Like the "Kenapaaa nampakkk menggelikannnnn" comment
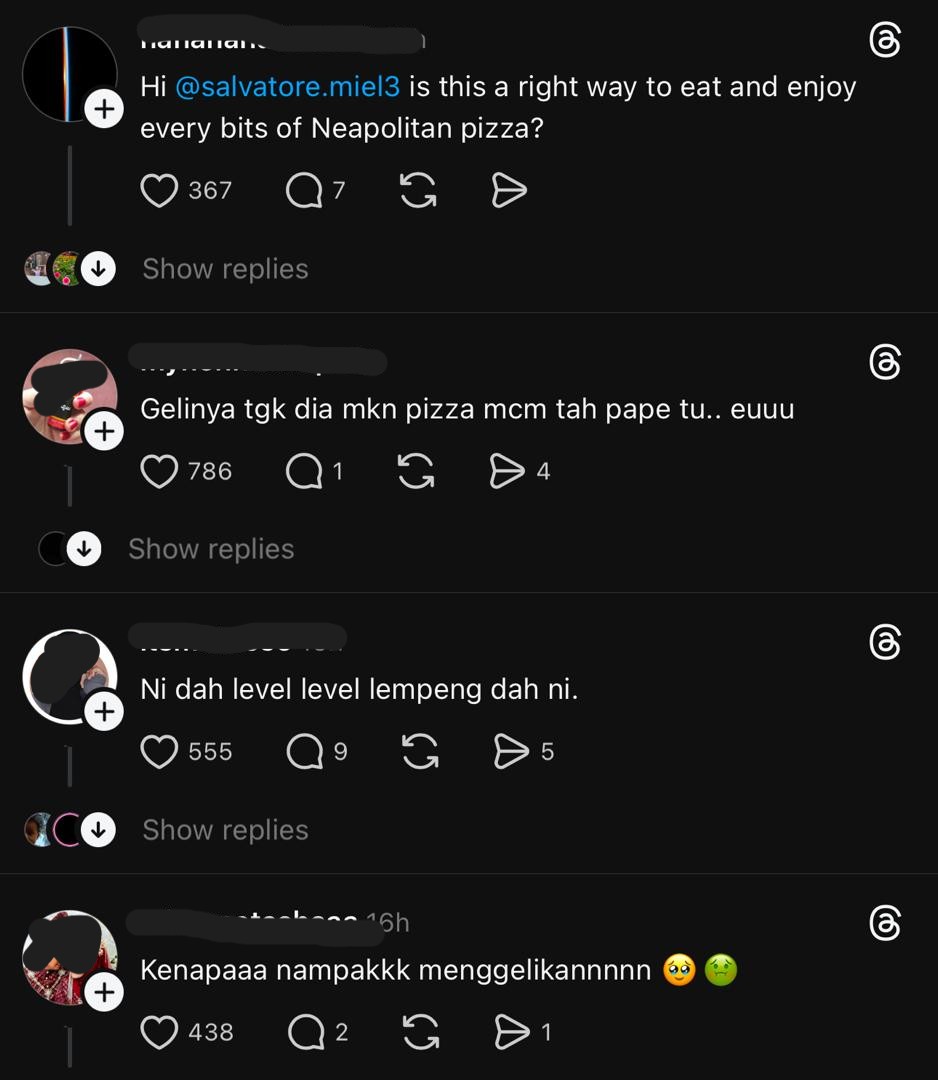This screenshot has height=1080, width=938. tap(159, 1032)
